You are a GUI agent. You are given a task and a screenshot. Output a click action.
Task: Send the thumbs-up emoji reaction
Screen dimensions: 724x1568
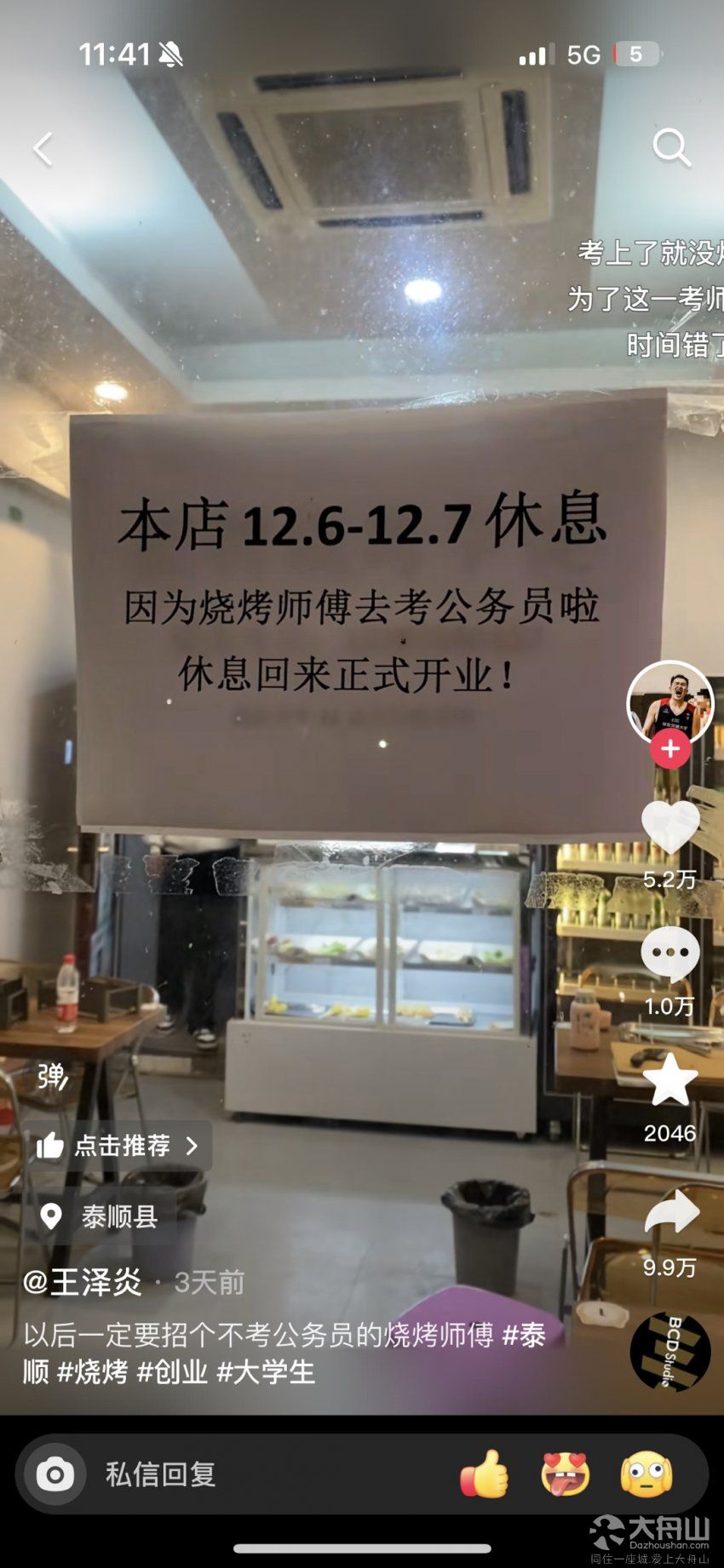pos(484,1474)
